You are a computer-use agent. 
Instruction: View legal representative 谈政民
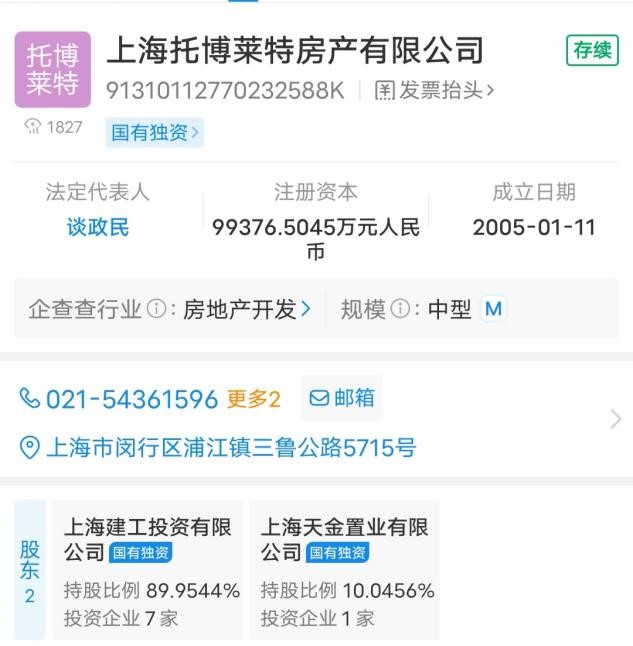click(x=98, y=227)
